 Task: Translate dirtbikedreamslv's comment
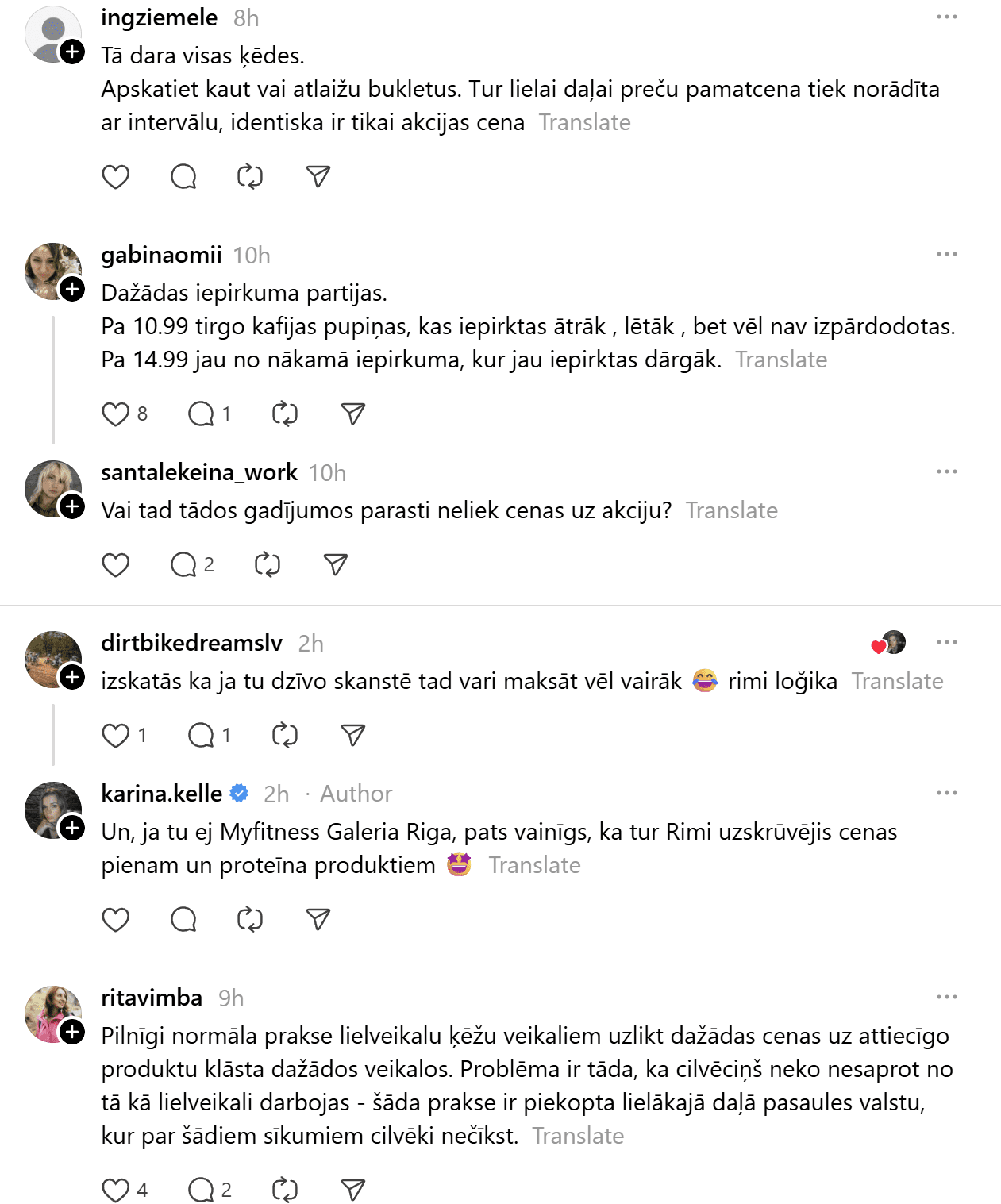897,681
